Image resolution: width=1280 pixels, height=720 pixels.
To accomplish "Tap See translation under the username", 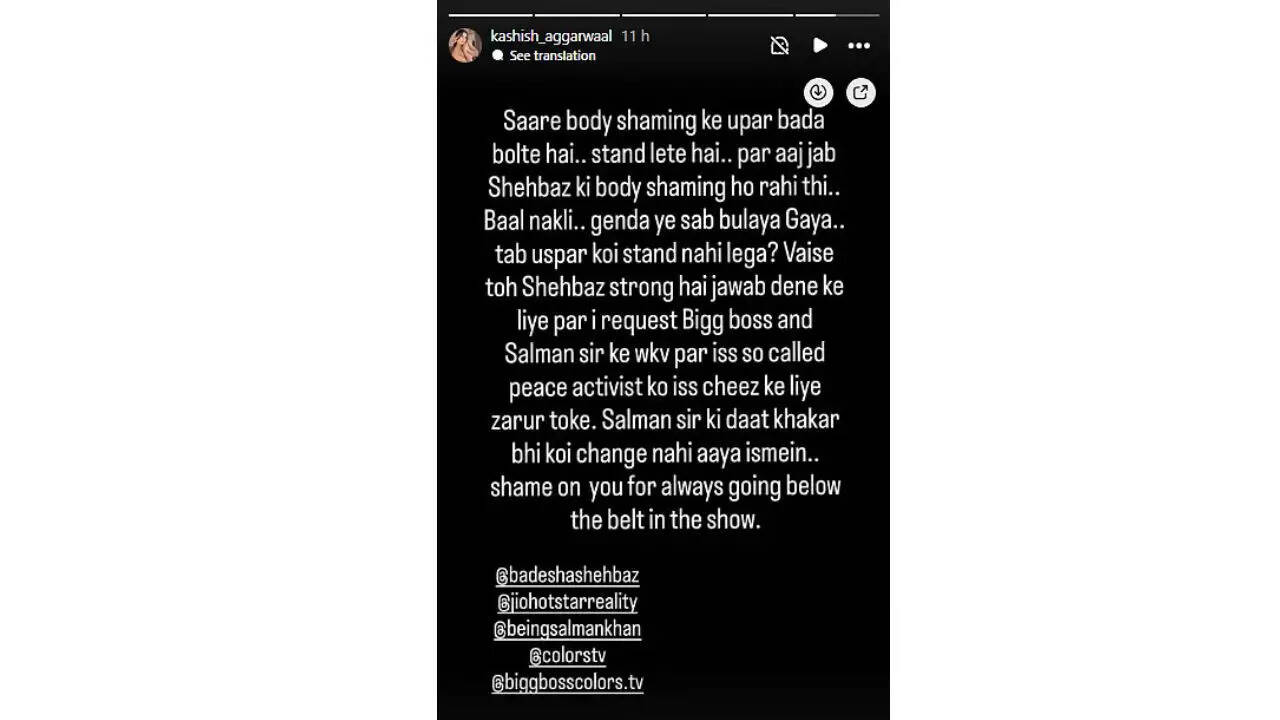I will coord(552,56).
